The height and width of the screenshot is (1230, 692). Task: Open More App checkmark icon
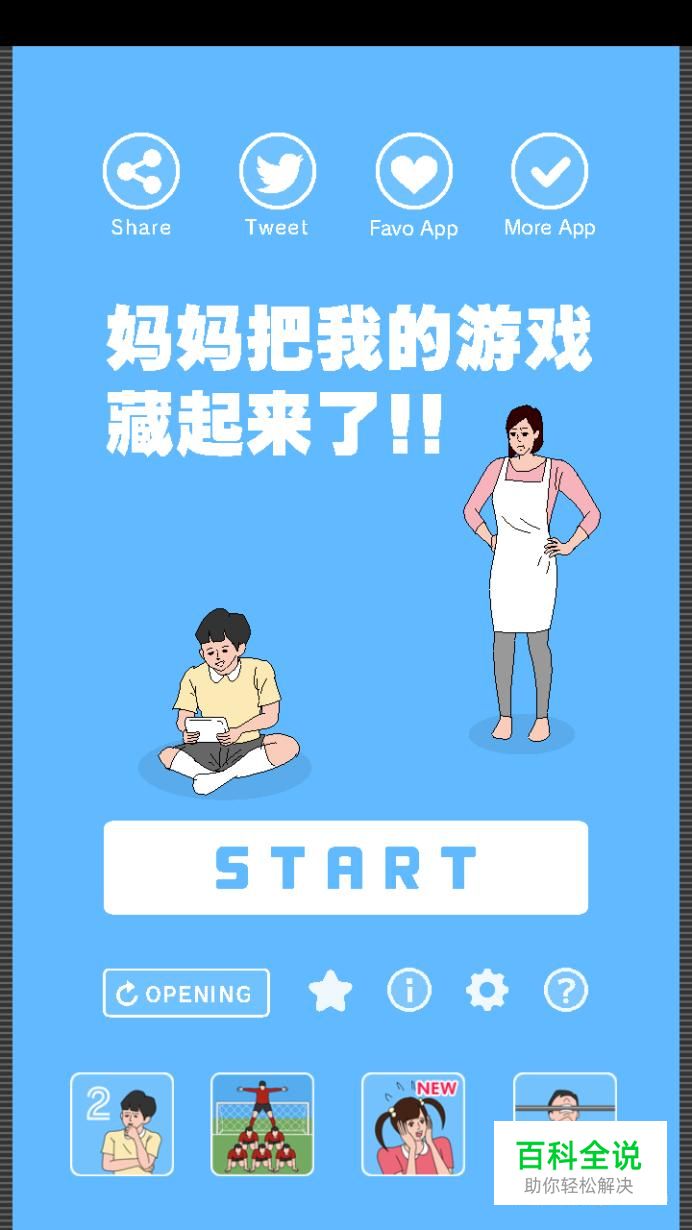[549, 171]
